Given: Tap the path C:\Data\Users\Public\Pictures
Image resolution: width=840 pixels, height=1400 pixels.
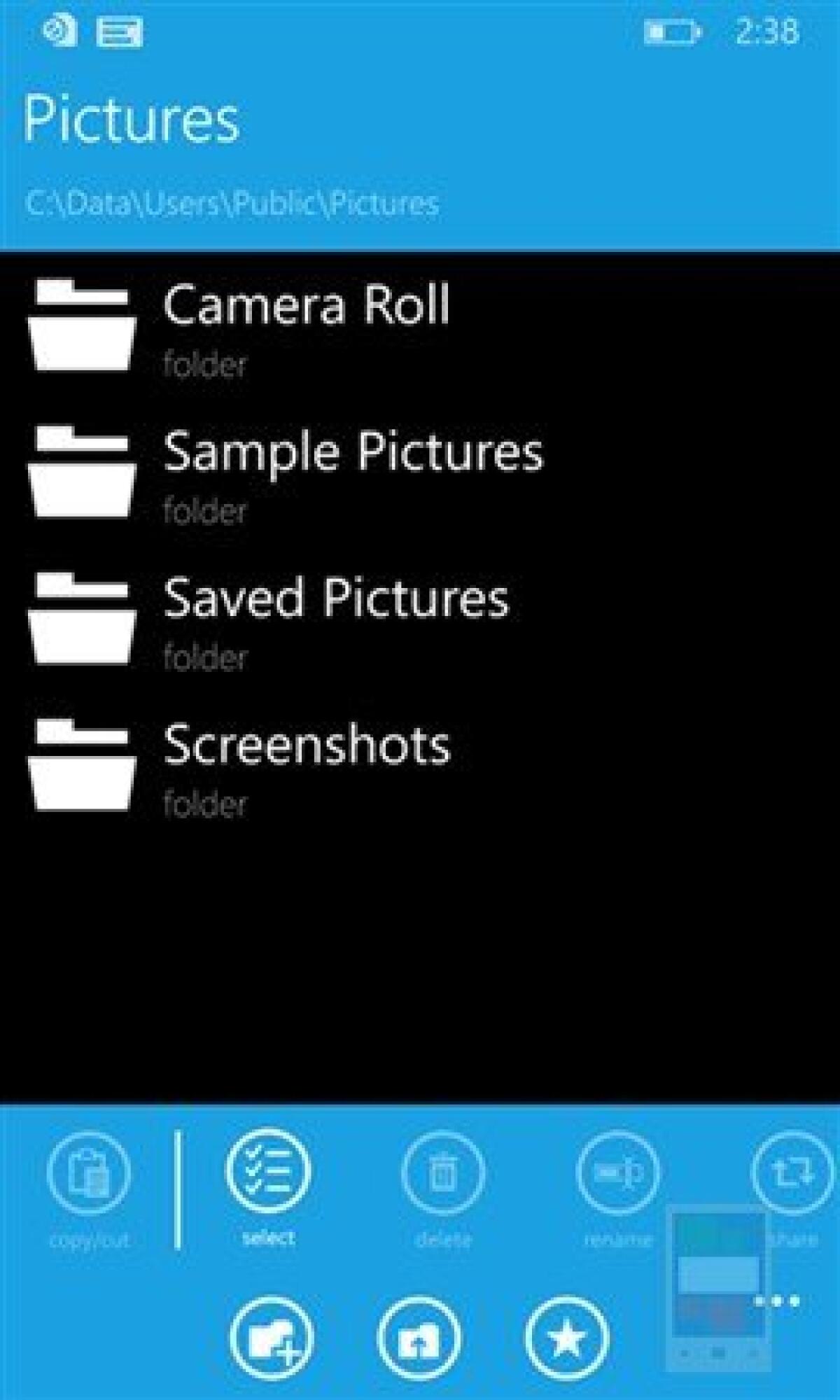Looking at the screenshot, I should click(x=234, y=203).
